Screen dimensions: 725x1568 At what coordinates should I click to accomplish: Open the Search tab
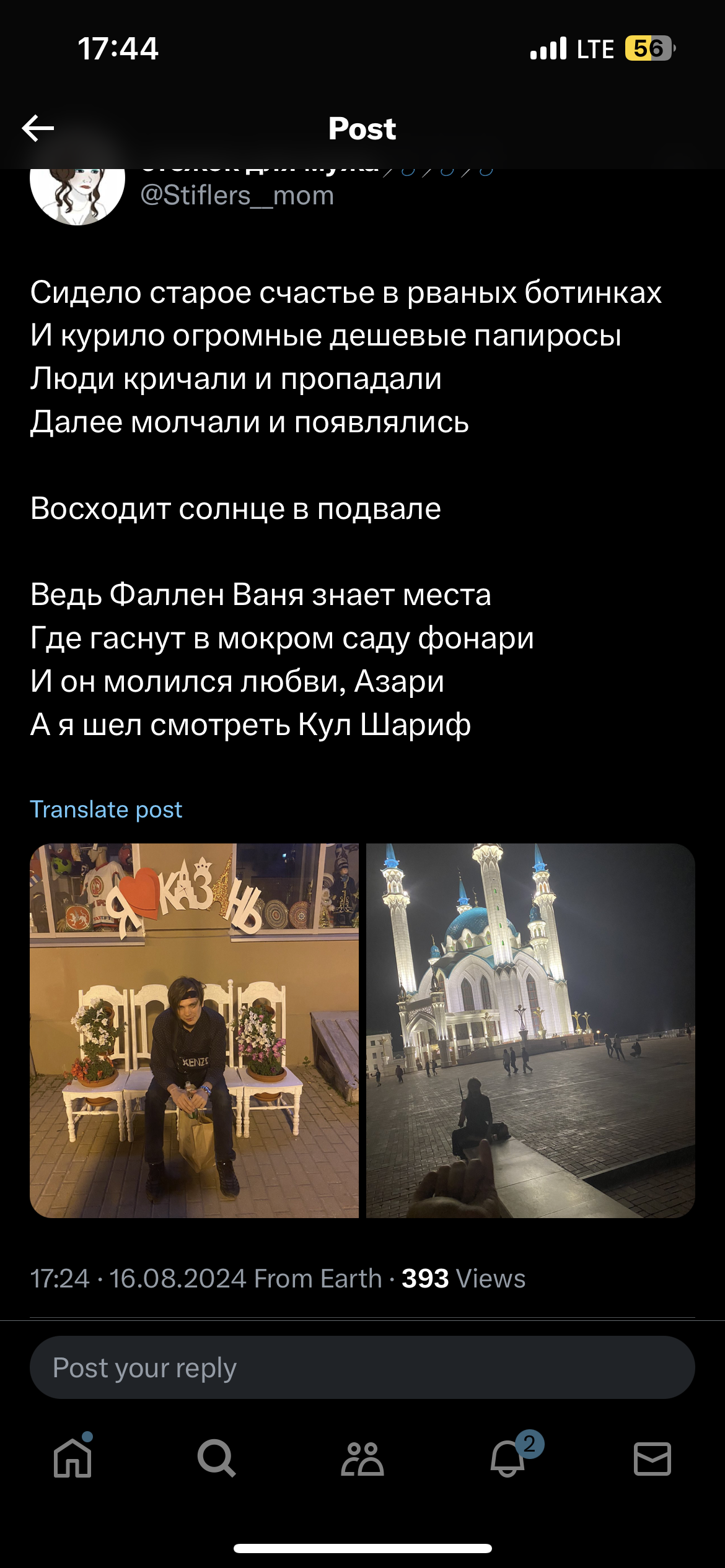pyautogui.click(x=217, y=1458)
